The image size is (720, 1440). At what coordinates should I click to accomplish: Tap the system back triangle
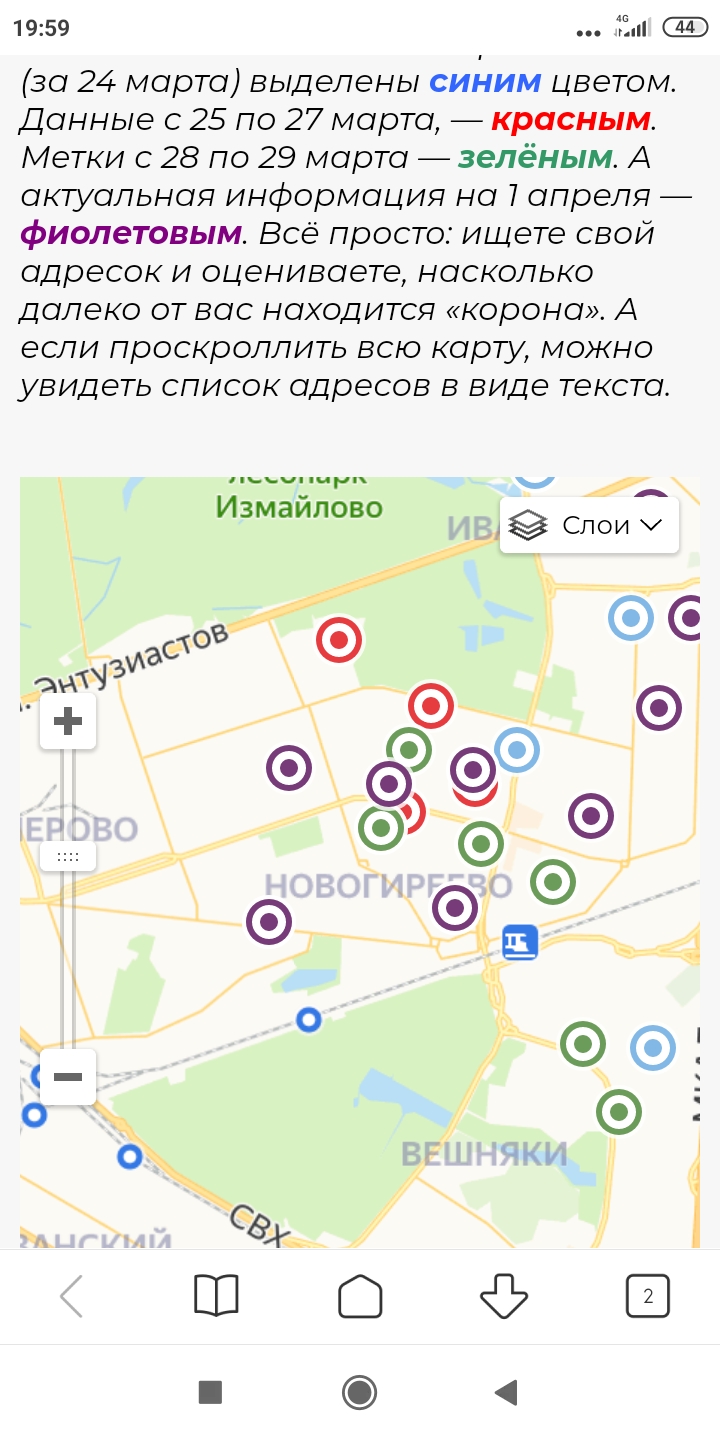click(506, 1392)
